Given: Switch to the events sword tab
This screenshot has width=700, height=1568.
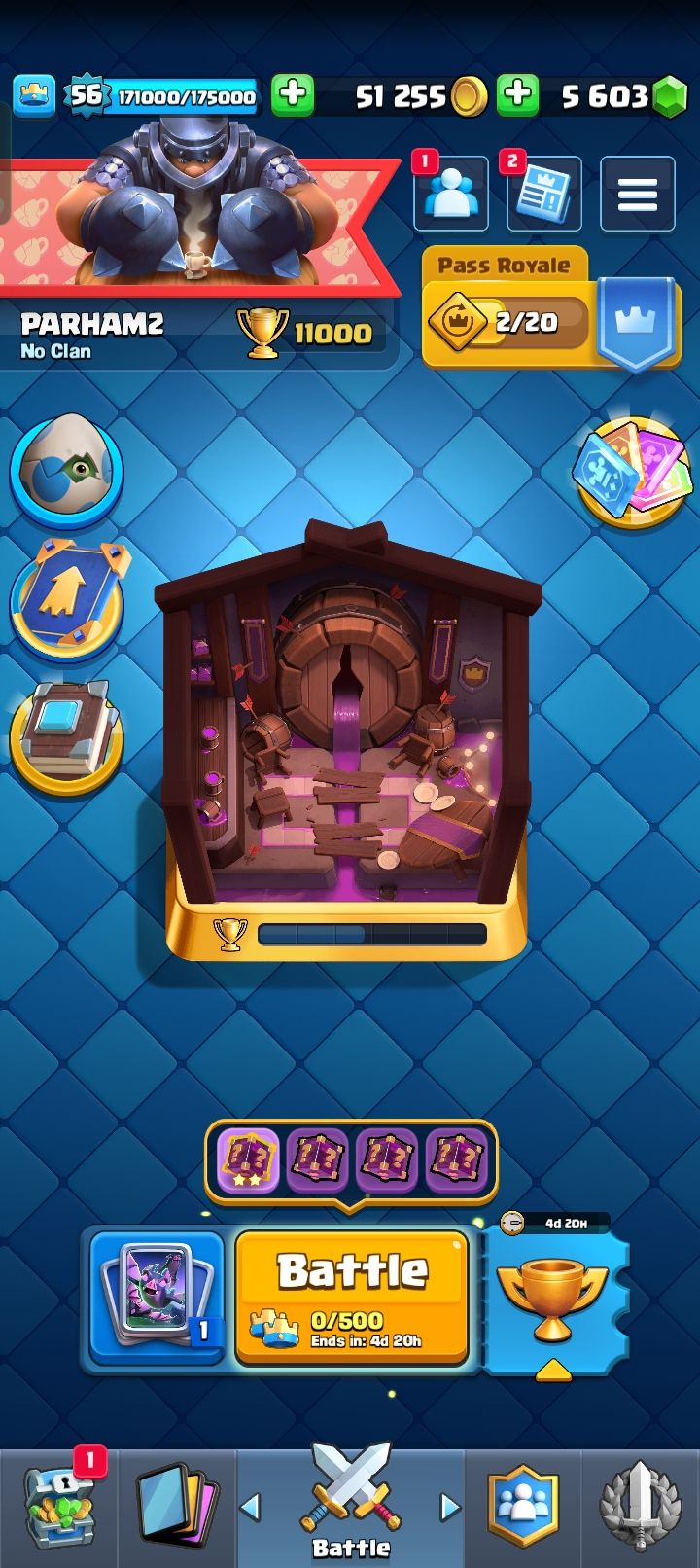Looking at the screenshot, I should click(x=640, y=1508).
